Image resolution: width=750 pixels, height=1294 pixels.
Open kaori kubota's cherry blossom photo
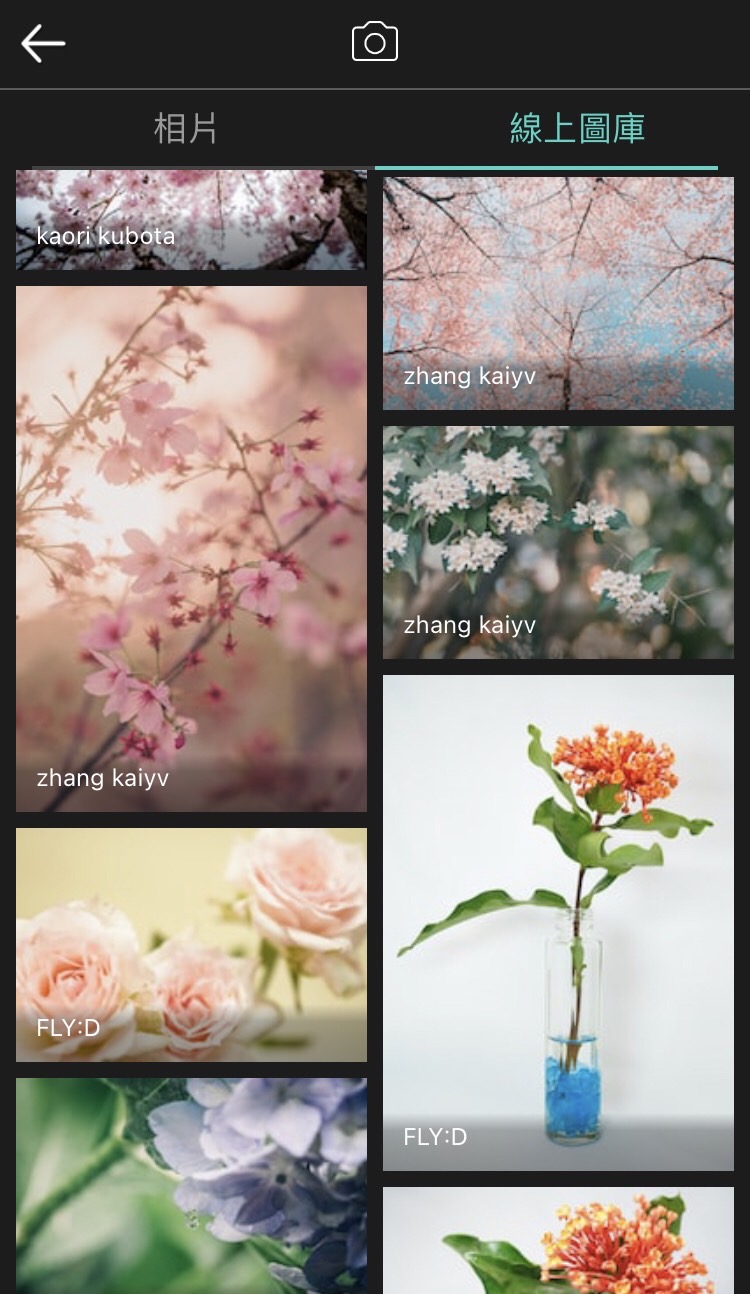[191, 220]
